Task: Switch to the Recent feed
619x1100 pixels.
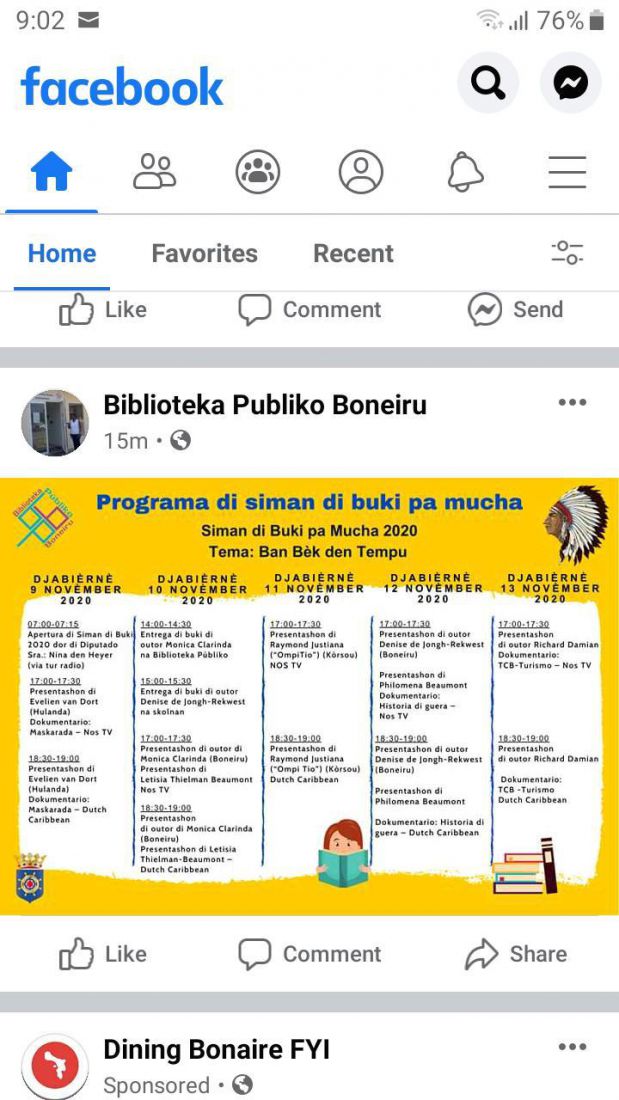Action: (353, 253)
